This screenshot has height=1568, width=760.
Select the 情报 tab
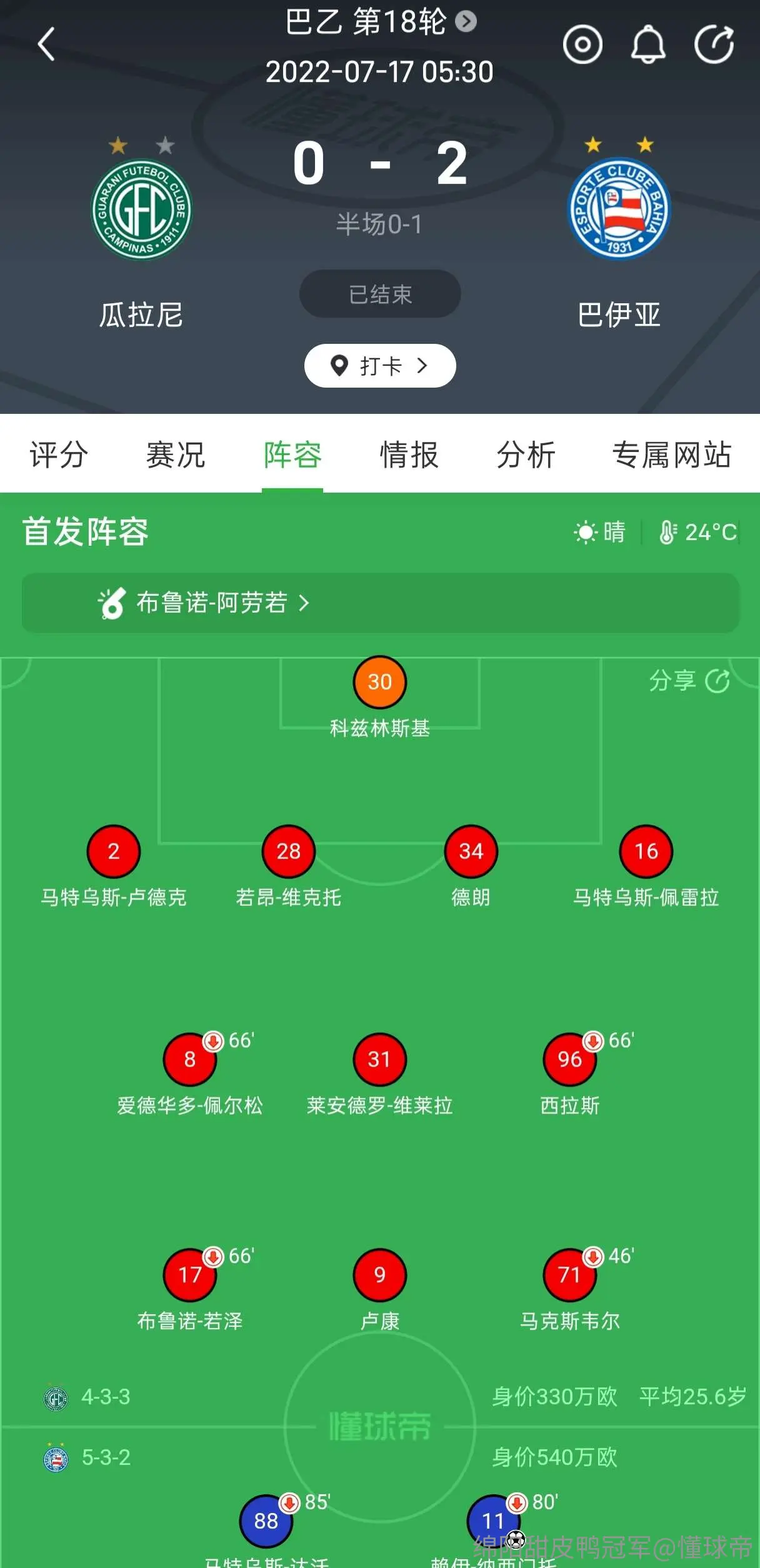point(409,455)
